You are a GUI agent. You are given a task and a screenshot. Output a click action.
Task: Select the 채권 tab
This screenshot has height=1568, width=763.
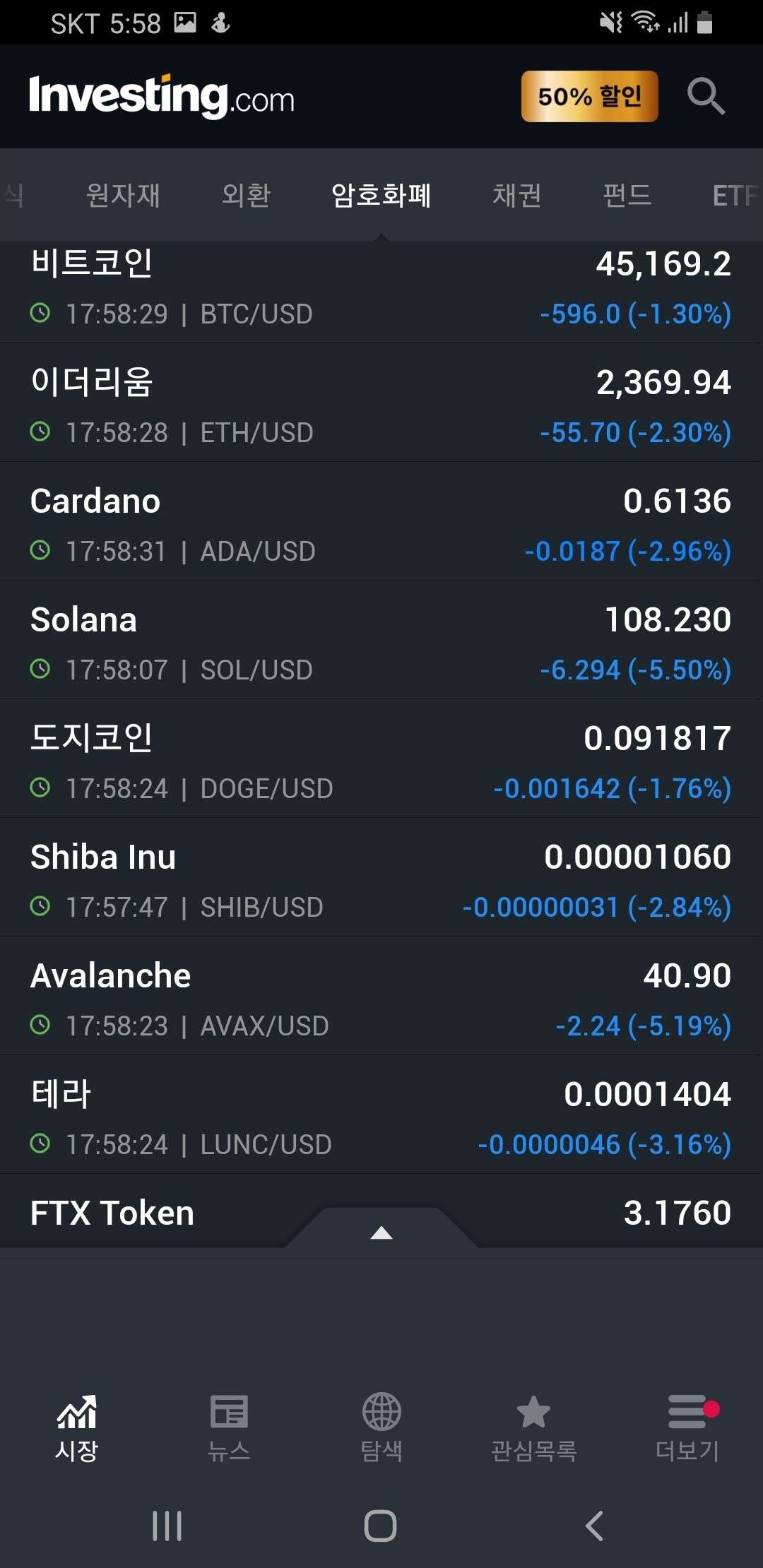click(x=516, y=195)
